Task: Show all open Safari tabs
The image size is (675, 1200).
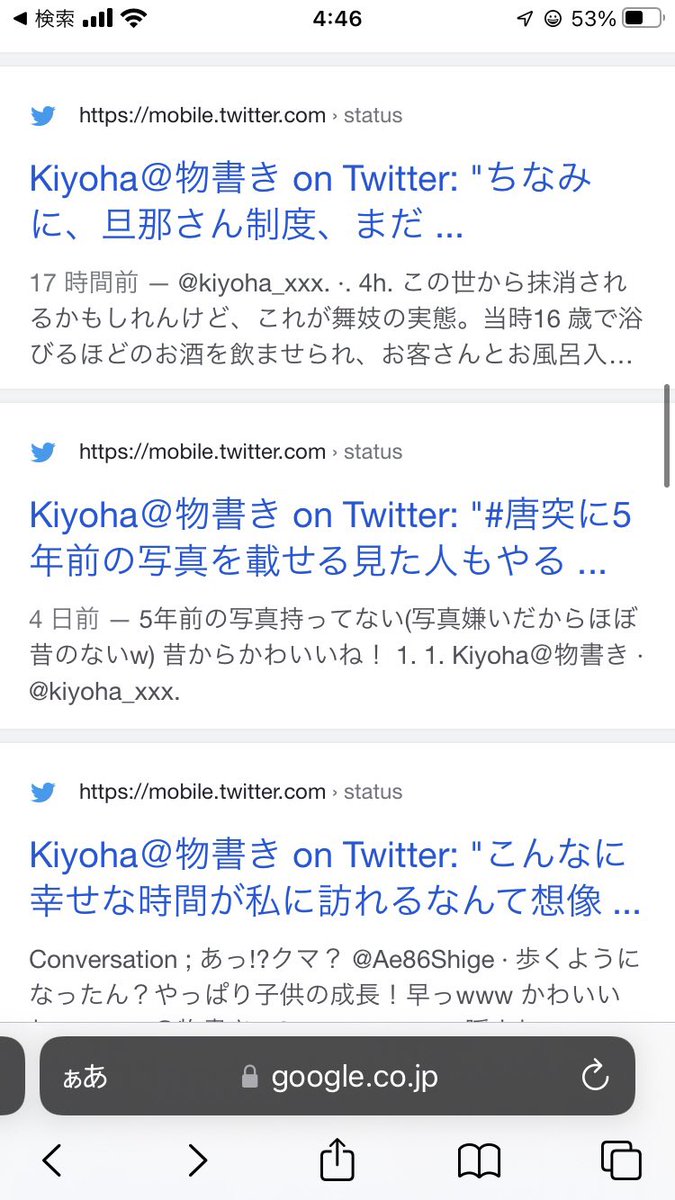Action: point(620,1160)
